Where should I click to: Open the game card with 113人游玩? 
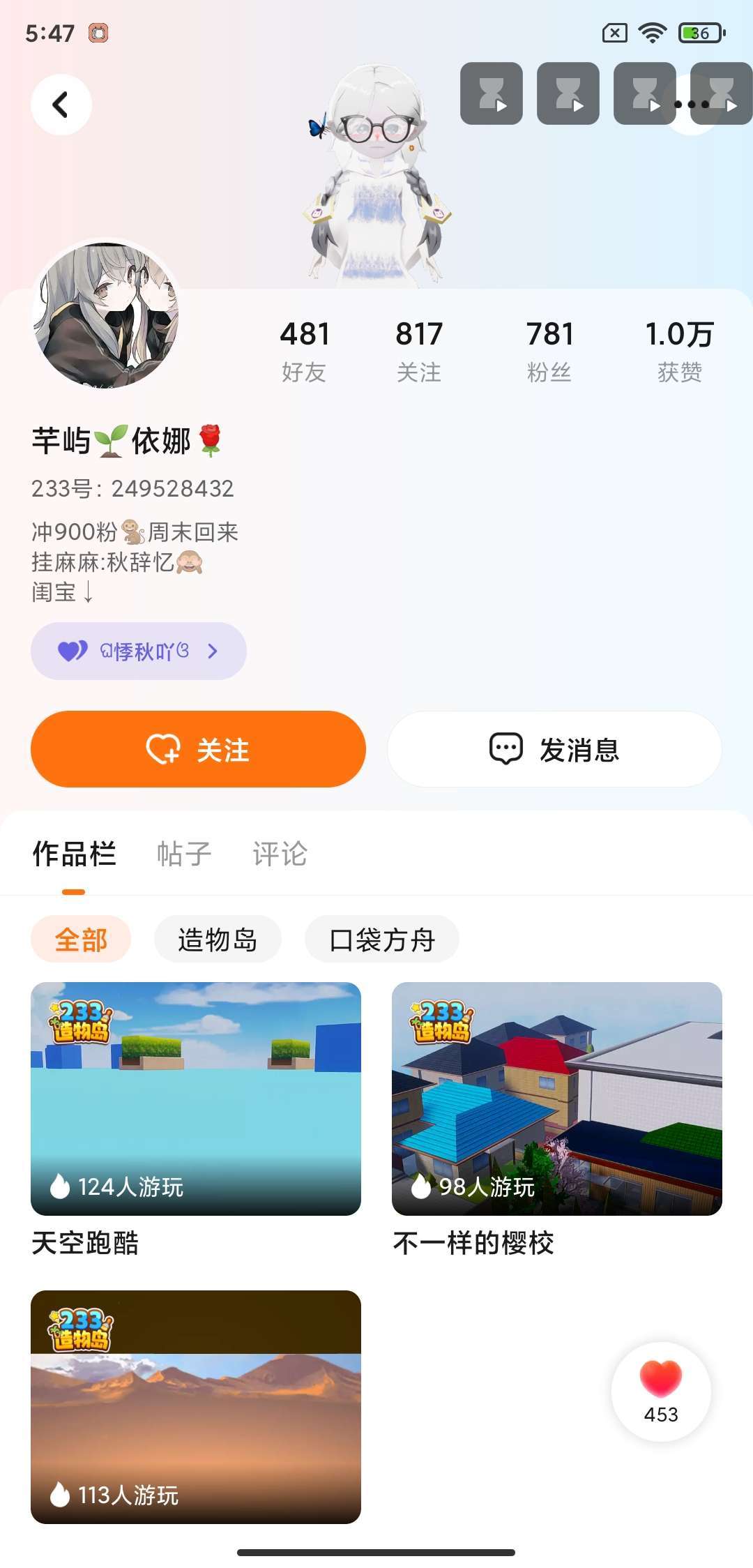pos(196,1406)
